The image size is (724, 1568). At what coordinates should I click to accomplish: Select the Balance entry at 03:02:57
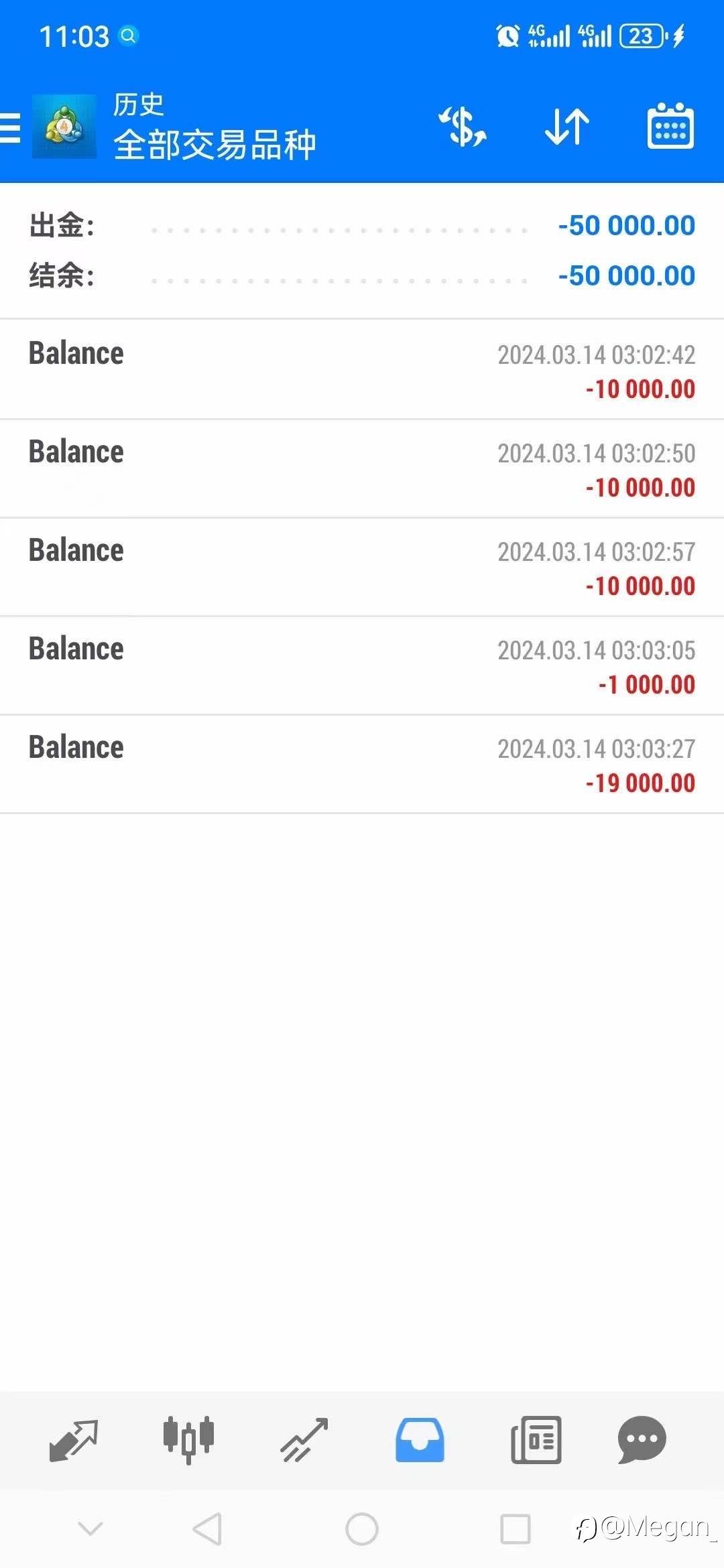click(x=362, y=568)
